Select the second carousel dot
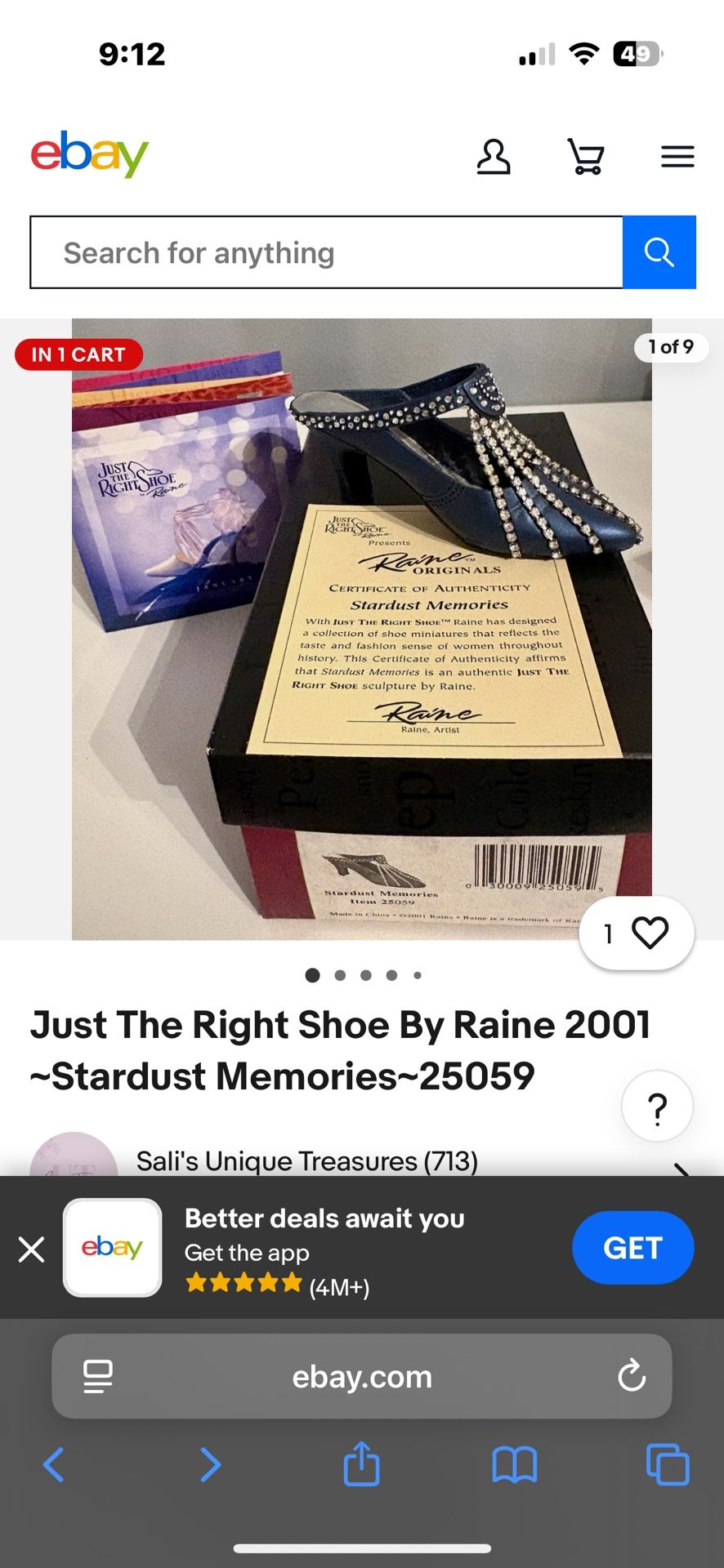Screen dimensions: 724x1568 point(339,974)
